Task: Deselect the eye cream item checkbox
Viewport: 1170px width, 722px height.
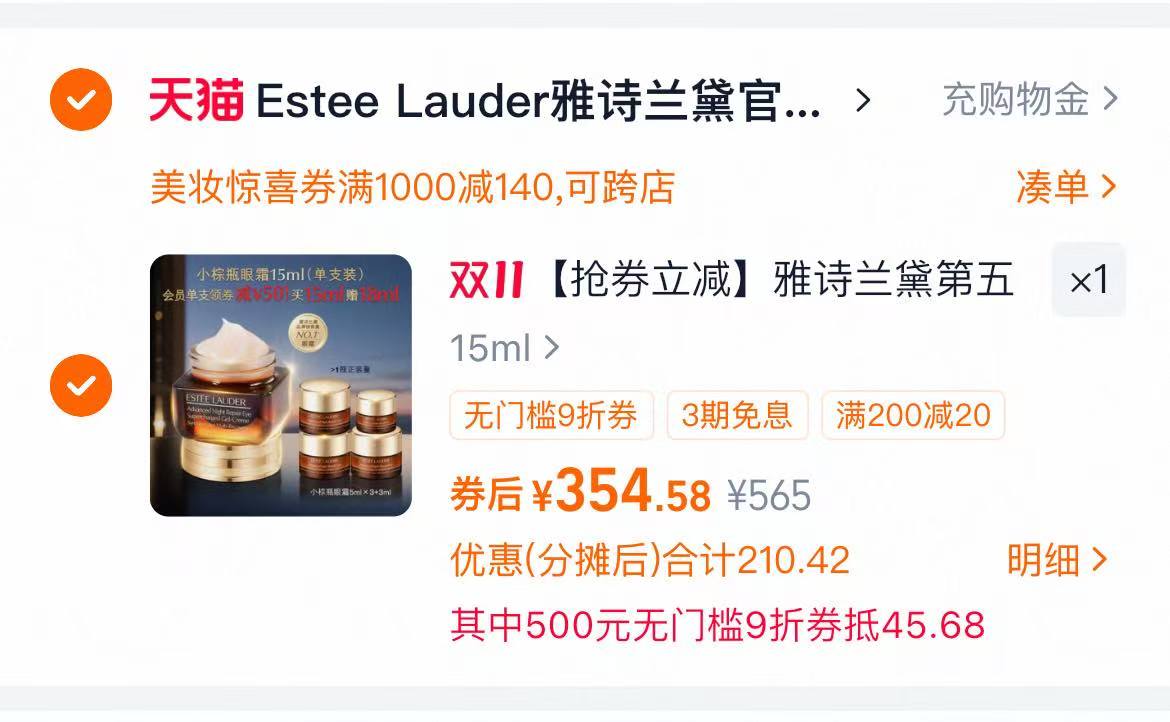Action: pyautogui.click(x=81, y=385)
